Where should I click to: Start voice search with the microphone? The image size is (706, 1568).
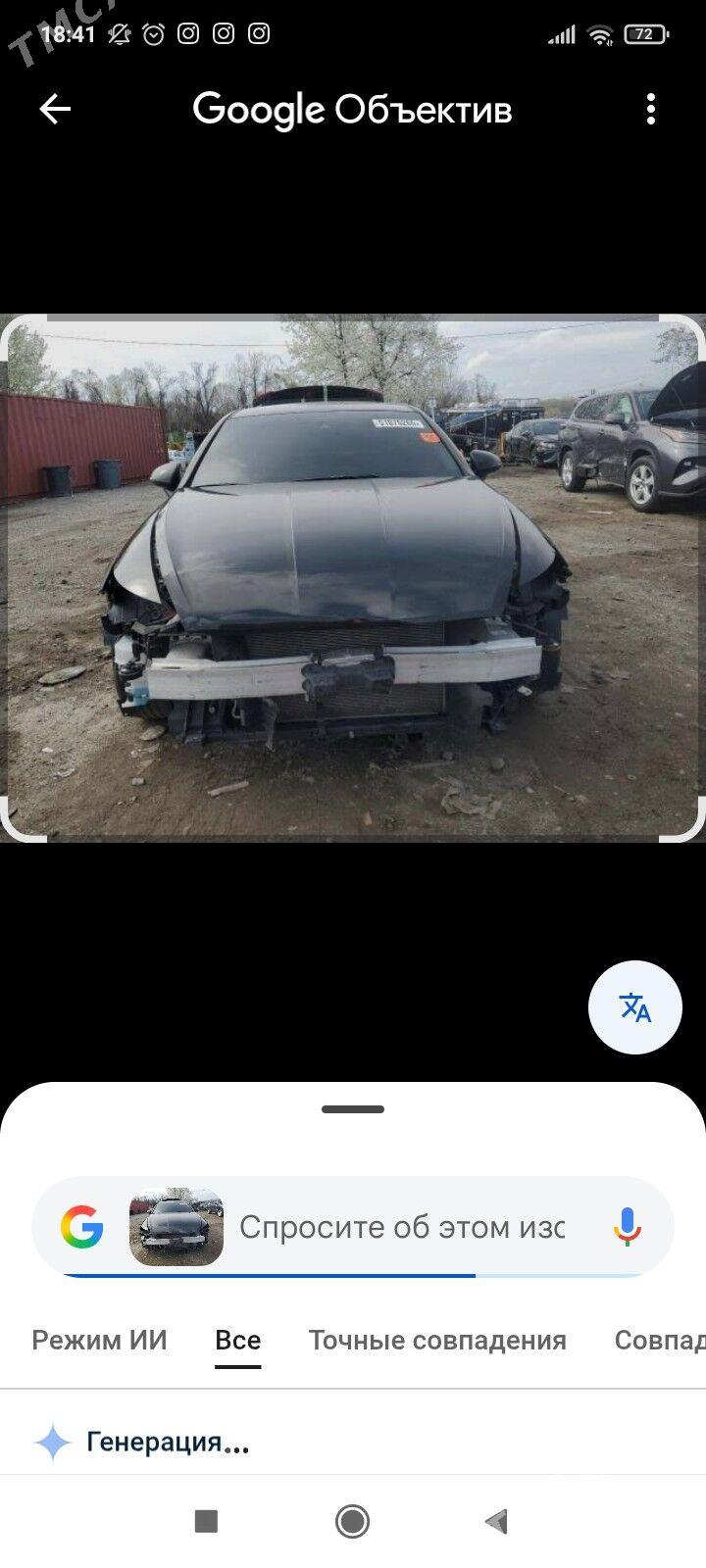coord(627,1227)
